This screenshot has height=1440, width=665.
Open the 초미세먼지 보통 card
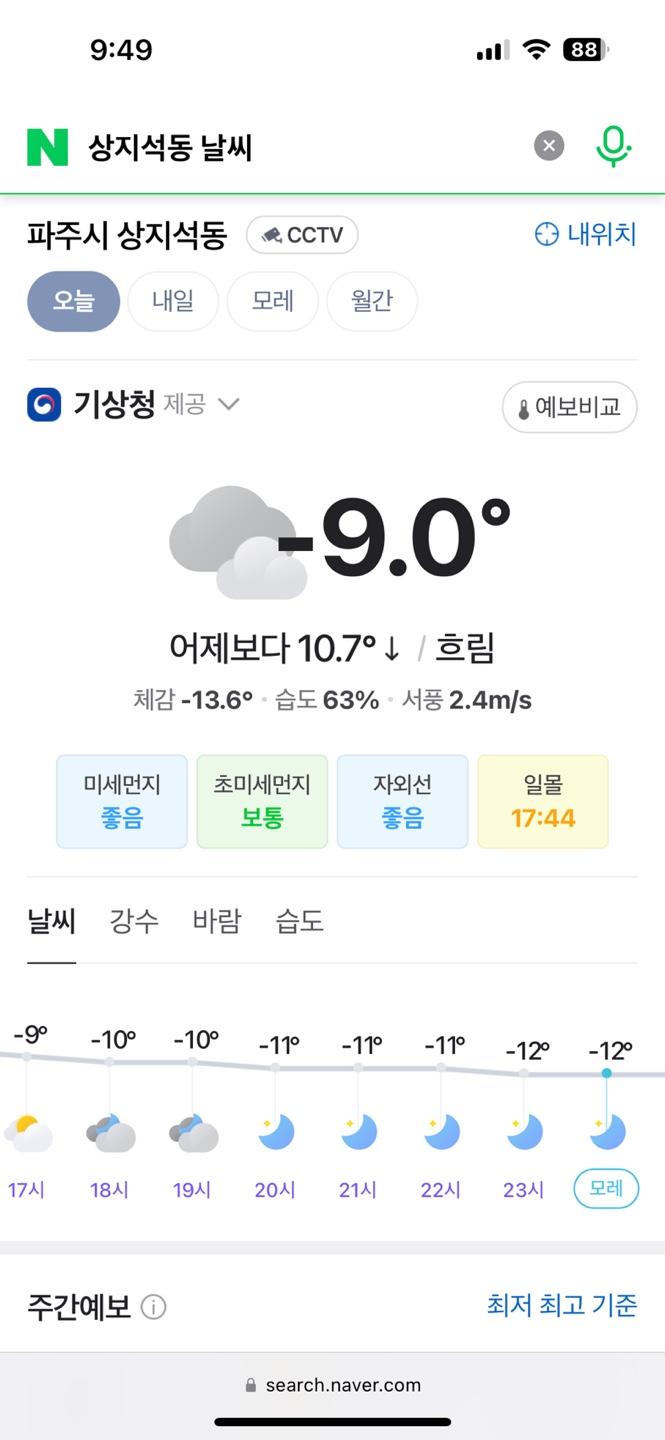[262, 802]
